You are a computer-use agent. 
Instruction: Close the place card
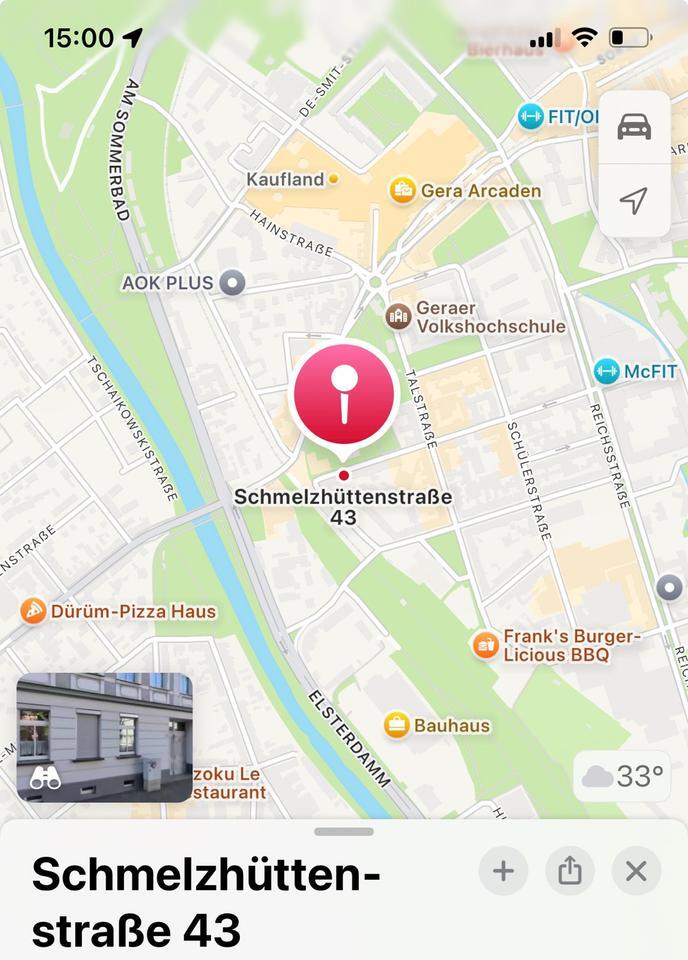[636, 871]
